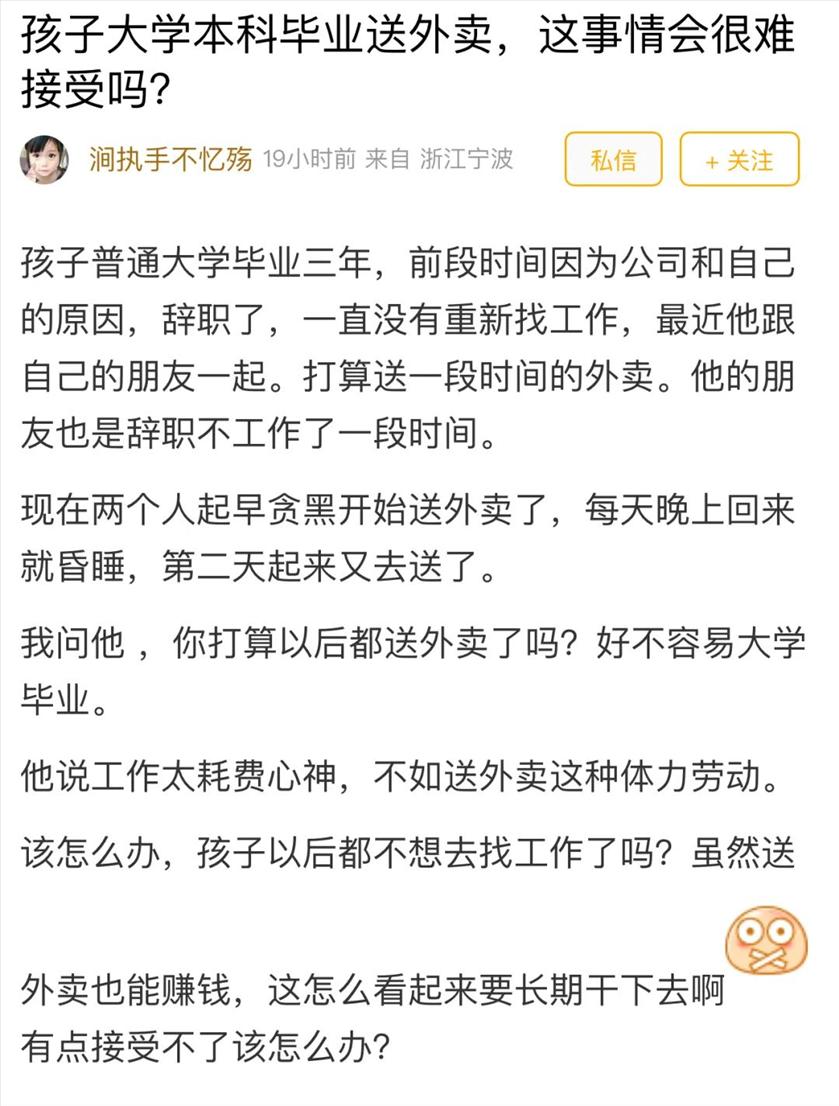Open username 涧执手不忆殇 profile

point(170,159)
